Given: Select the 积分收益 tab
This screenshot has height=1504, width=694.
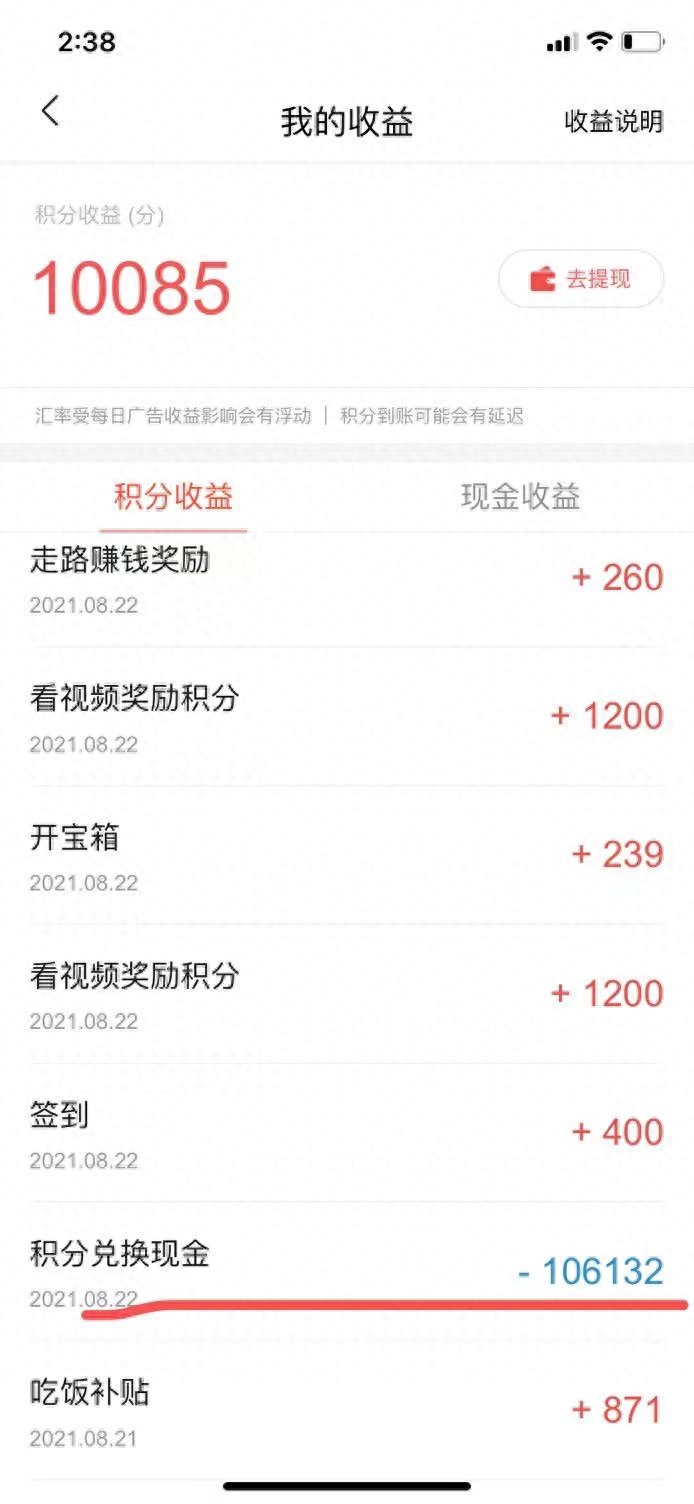Looking at the screenshot, I should point(173,497).
